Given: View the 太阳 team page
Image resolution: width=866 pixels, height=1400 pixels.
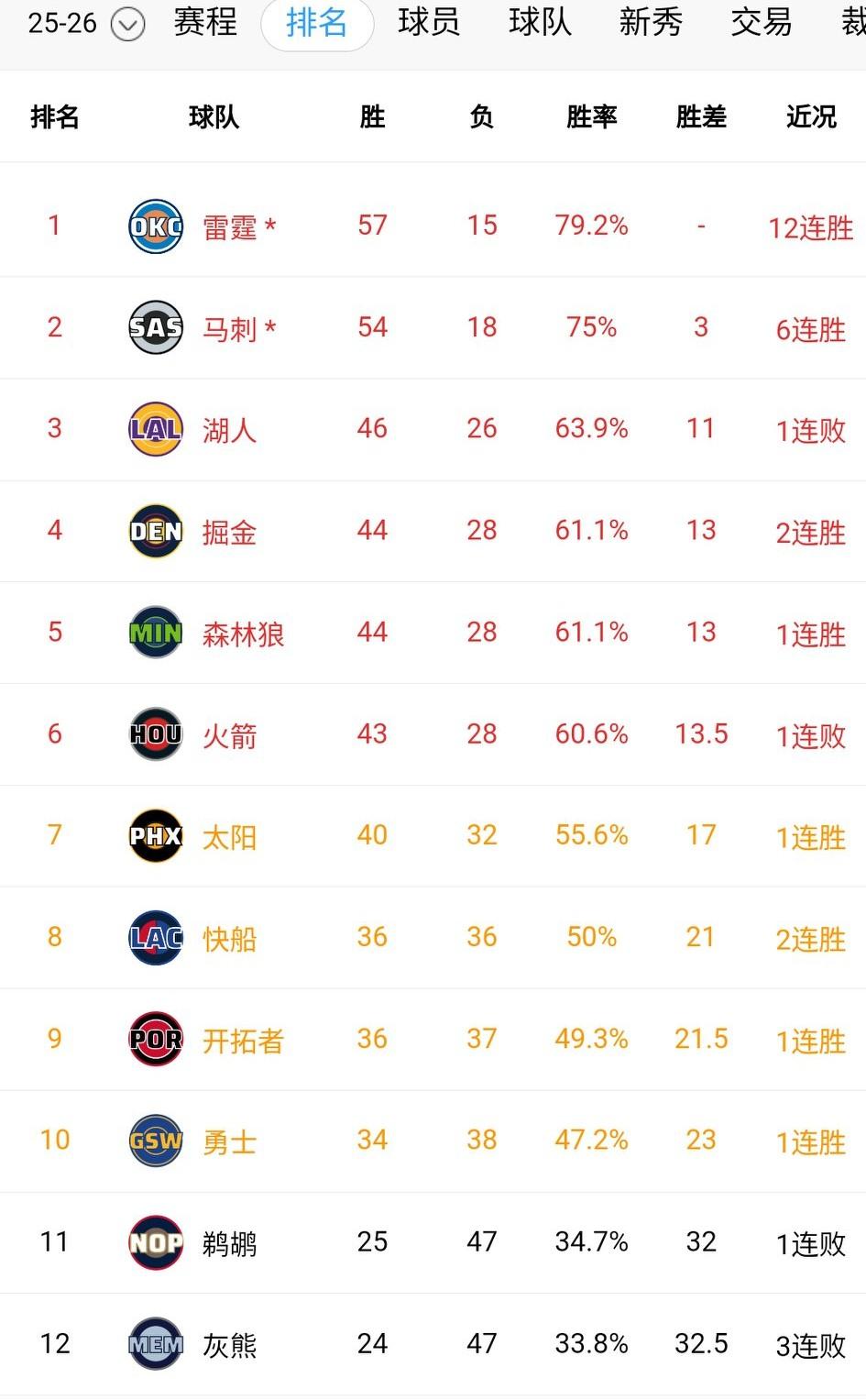Looking at the screenshot, I should click(x=229, y=836).
